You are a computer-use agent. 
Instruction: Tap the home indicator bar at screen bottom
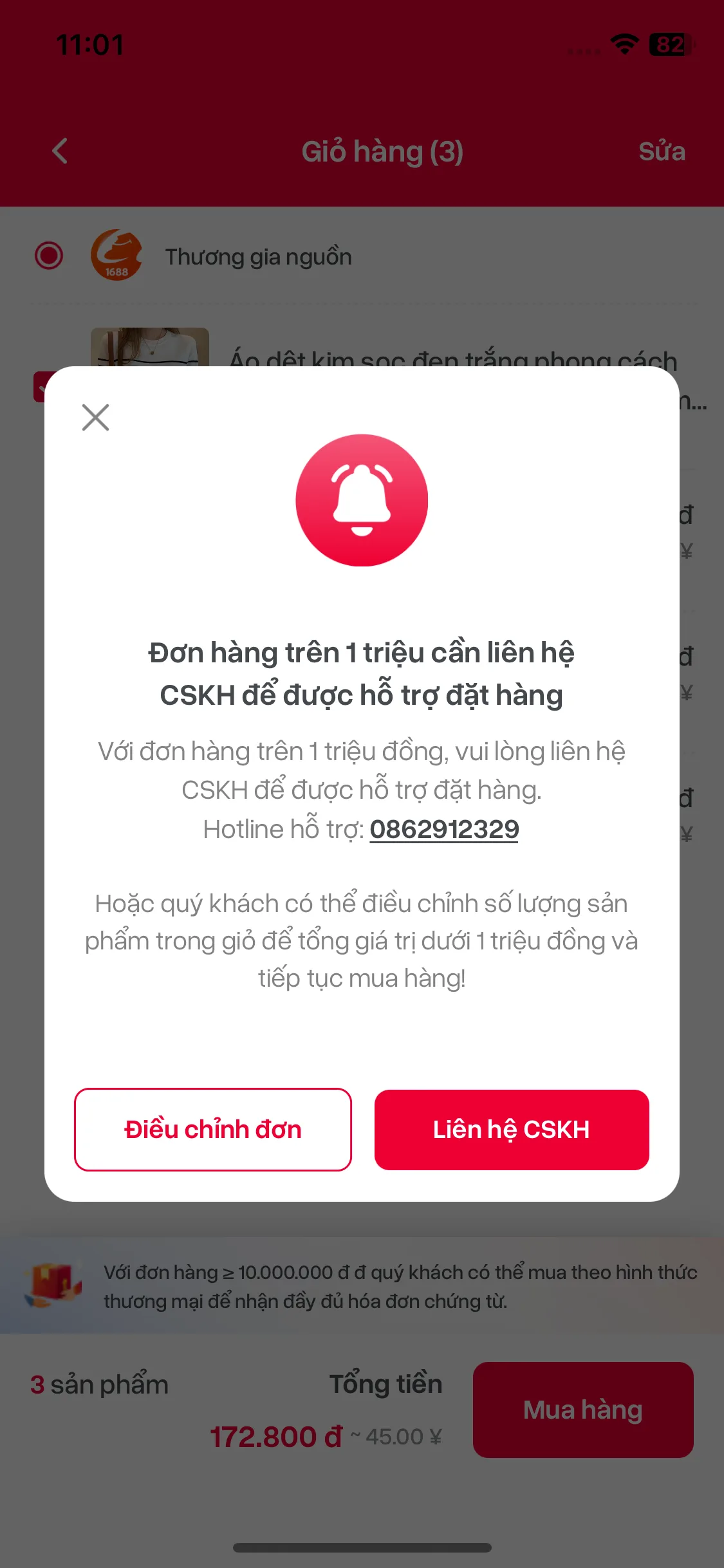[x=362, y=1548]
